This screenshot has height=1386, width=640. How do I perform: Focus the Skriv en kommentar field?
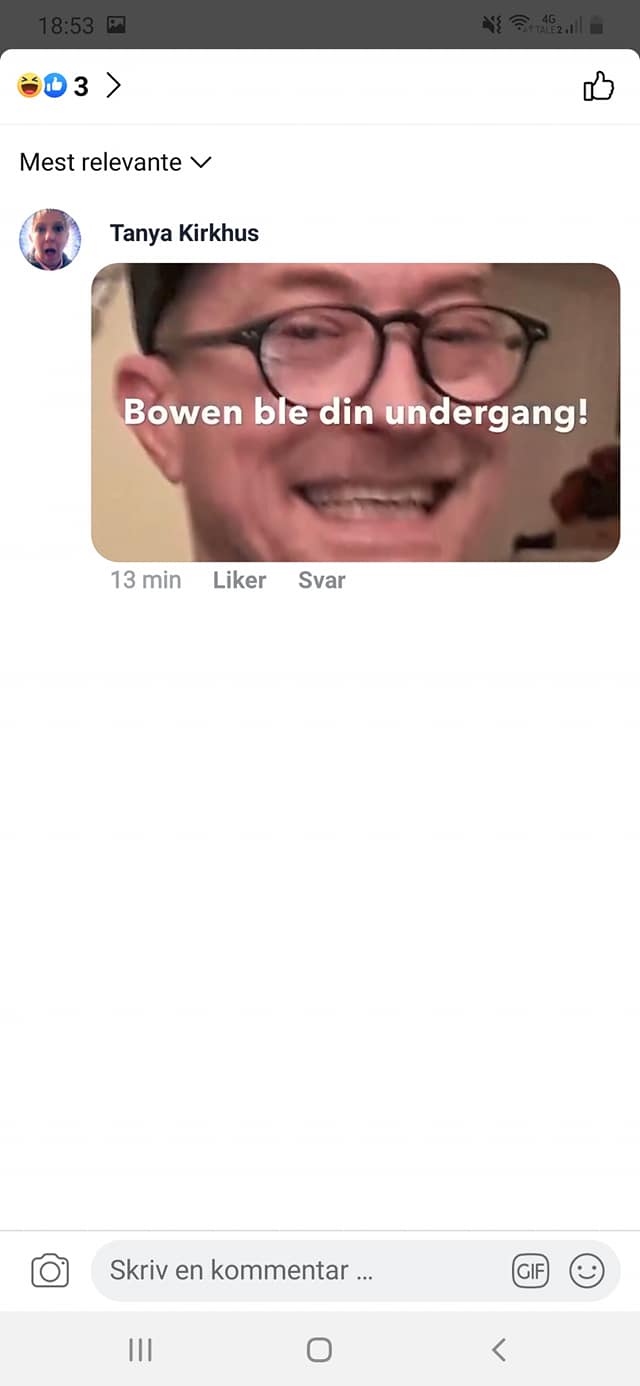[x=300, y=1271]
